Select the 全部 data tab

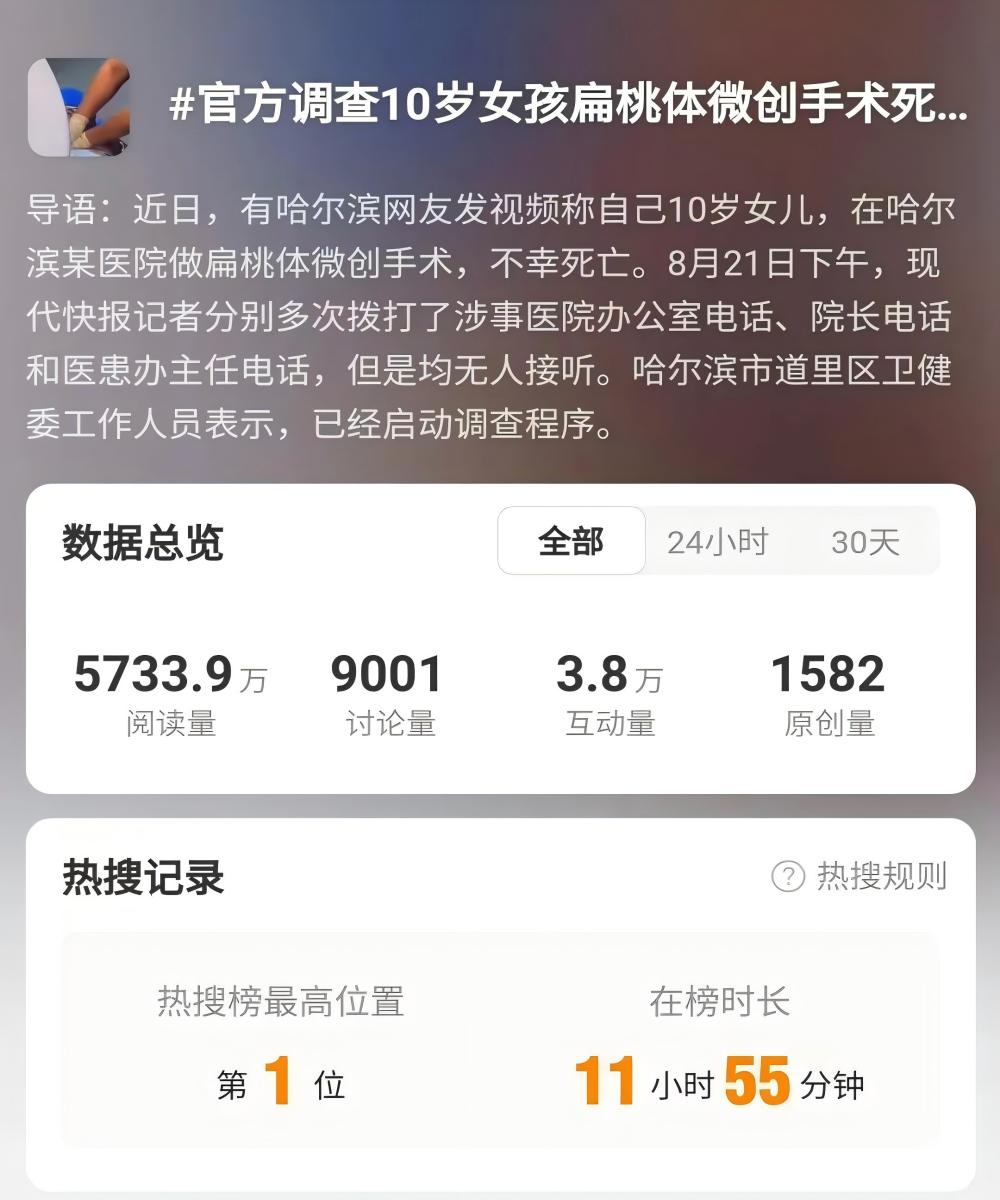click(571, 541)
